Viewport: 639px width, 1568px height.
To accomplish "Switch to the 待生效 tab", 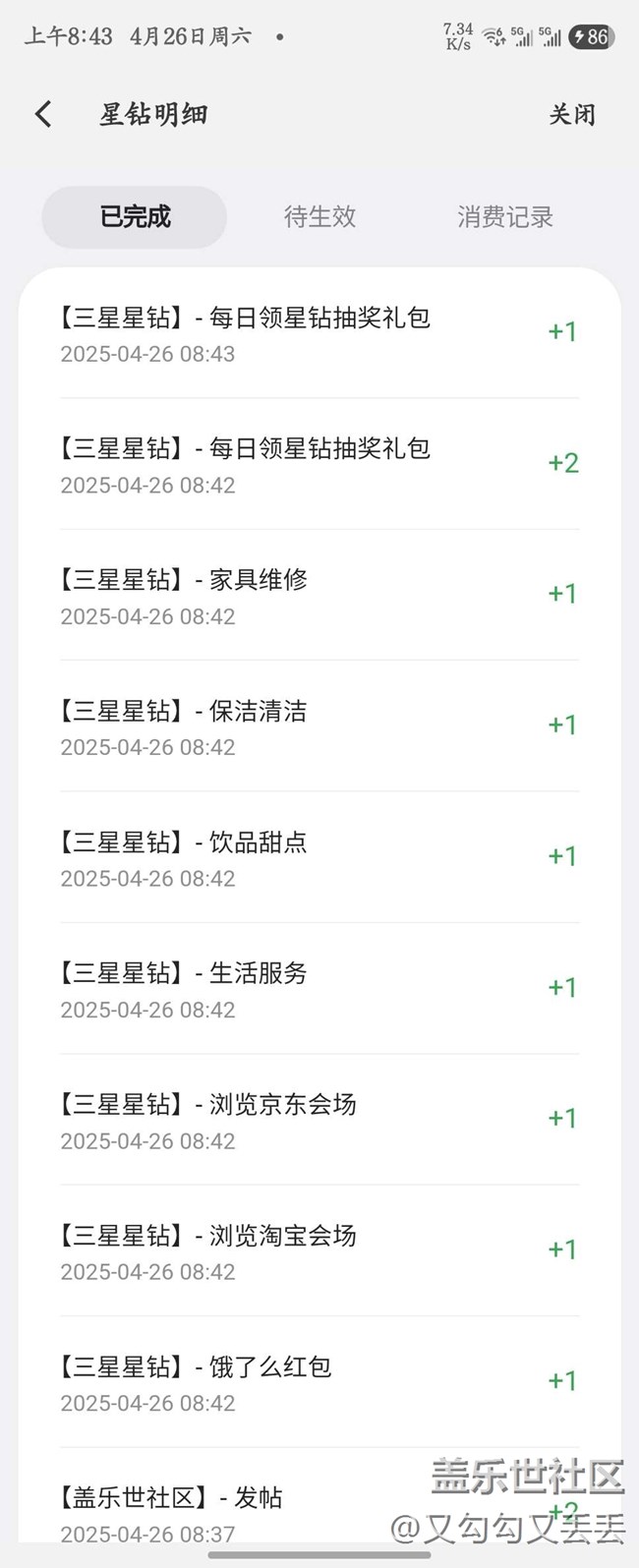I will coord(319,216).
